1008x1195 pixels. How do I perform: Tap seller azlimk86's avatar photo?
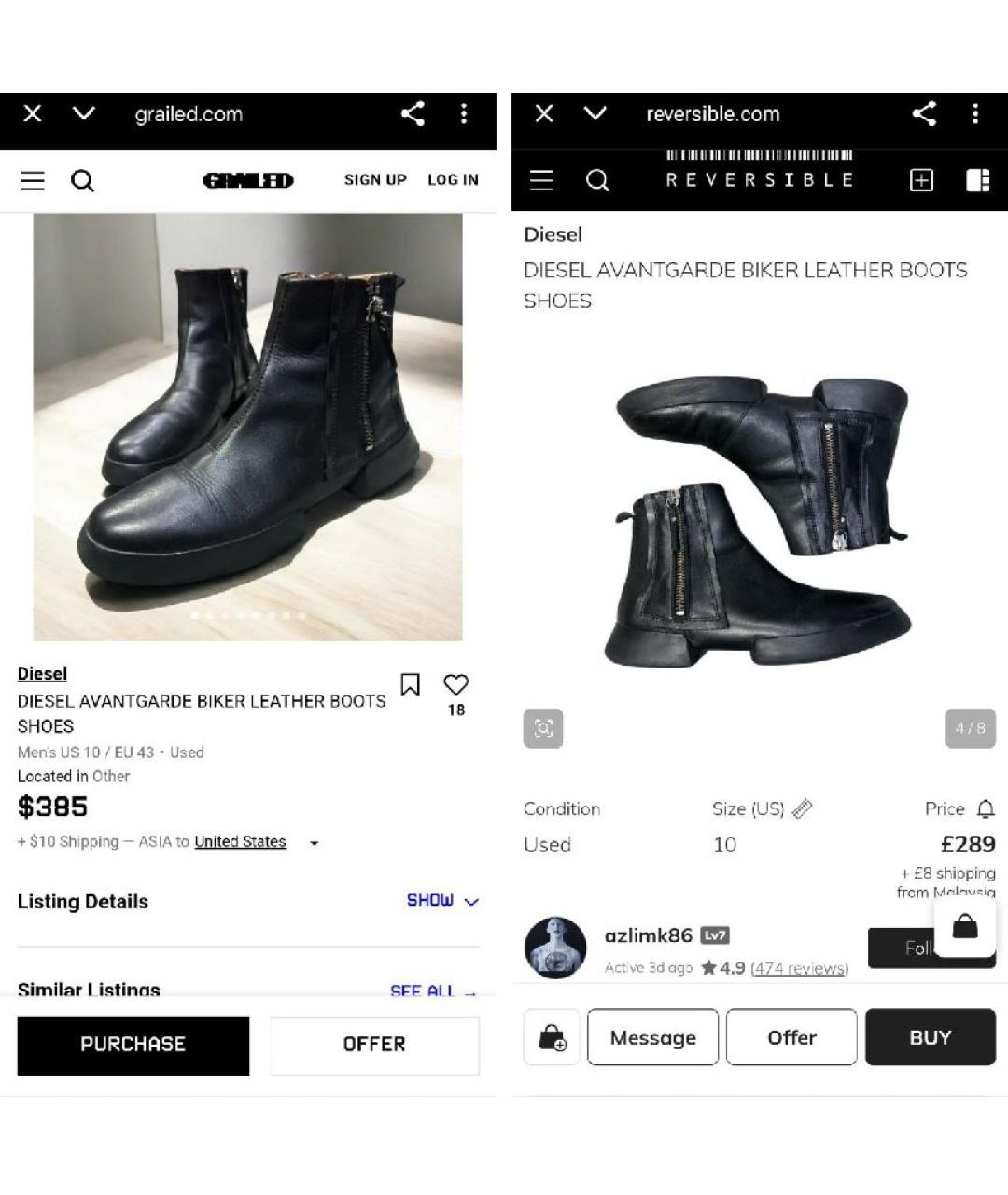[x=555, y=947]
